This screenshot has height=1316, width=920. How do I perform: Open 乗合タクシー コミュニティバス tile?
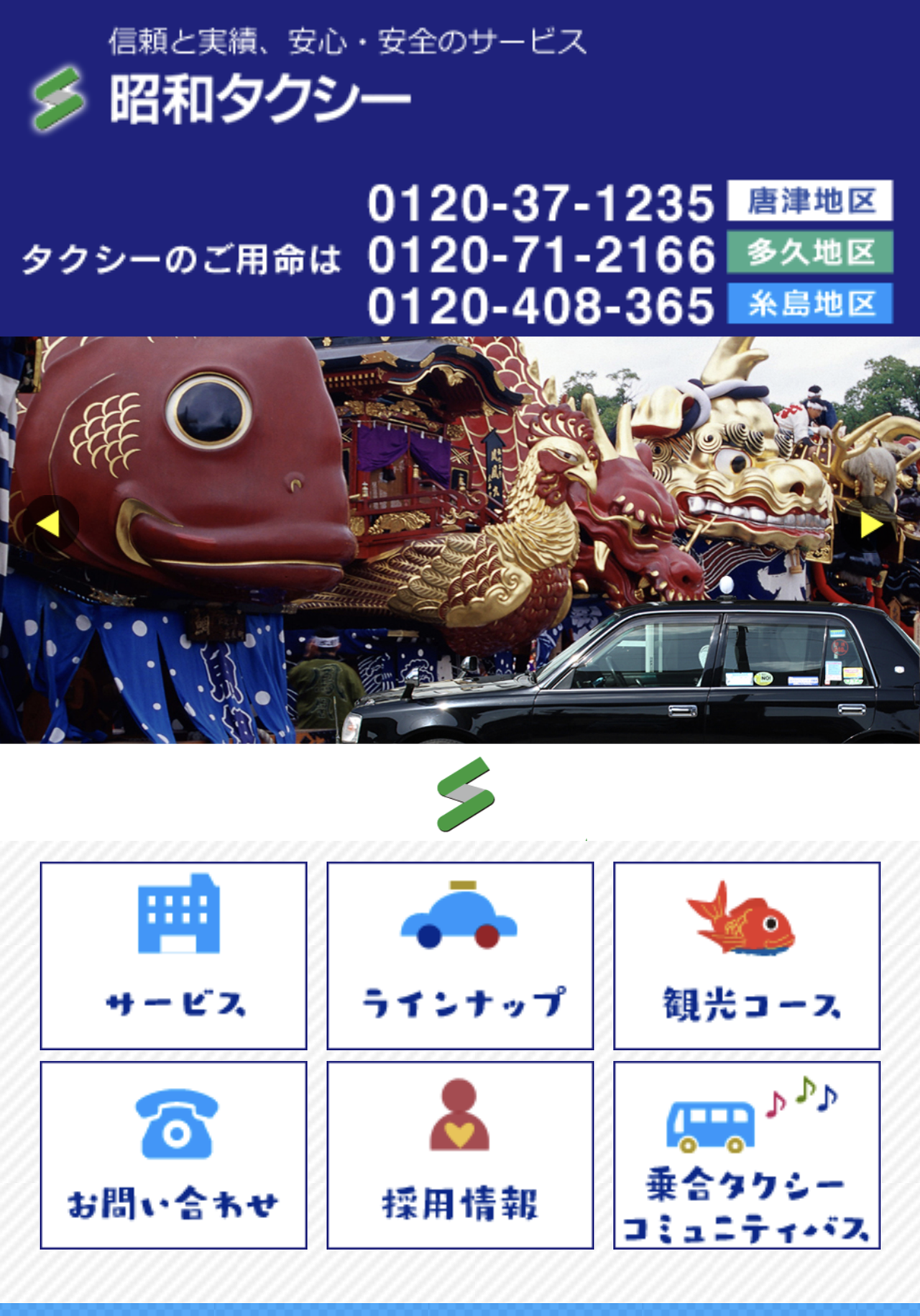pyautogui.click(x=746, y=1154)
